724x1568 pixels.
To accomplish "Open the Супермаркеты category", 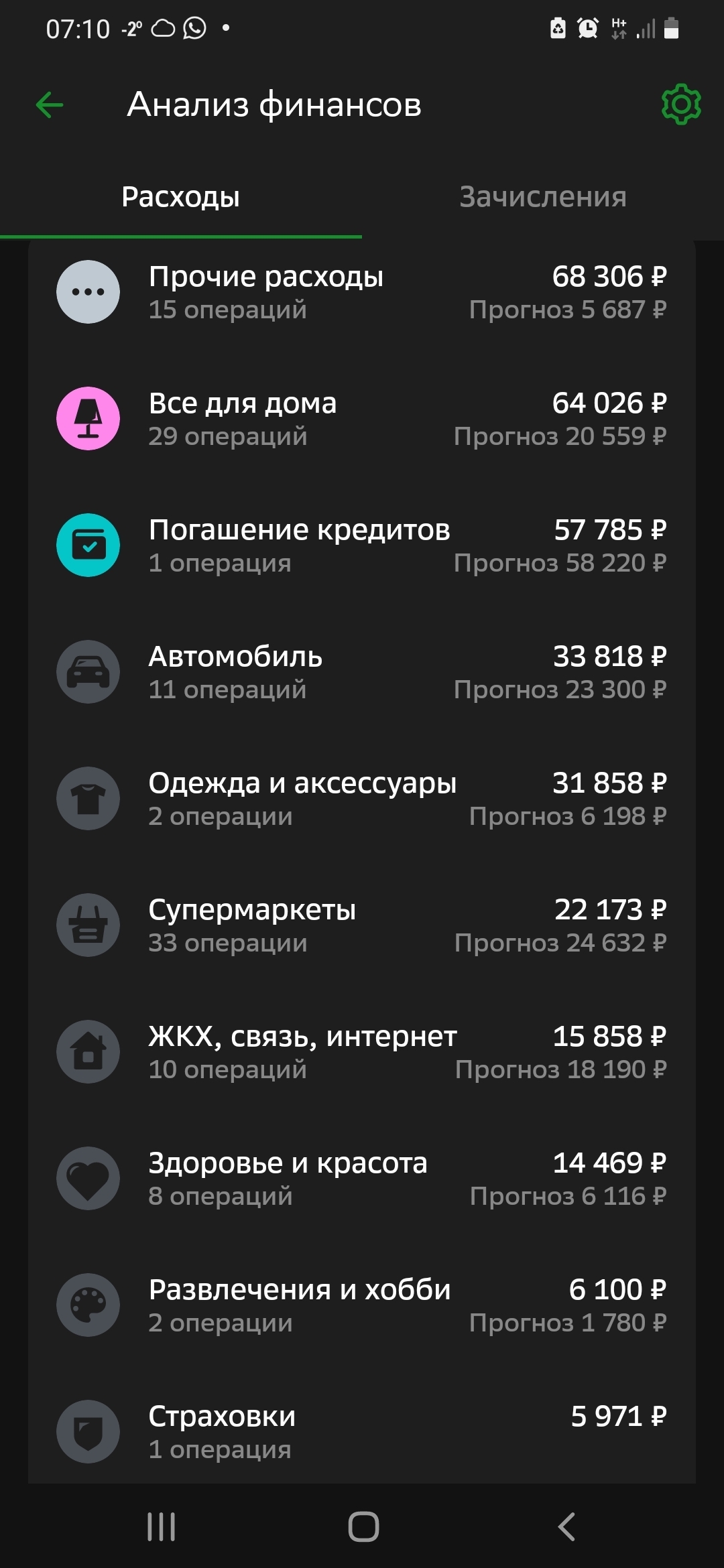I will 362,925.
